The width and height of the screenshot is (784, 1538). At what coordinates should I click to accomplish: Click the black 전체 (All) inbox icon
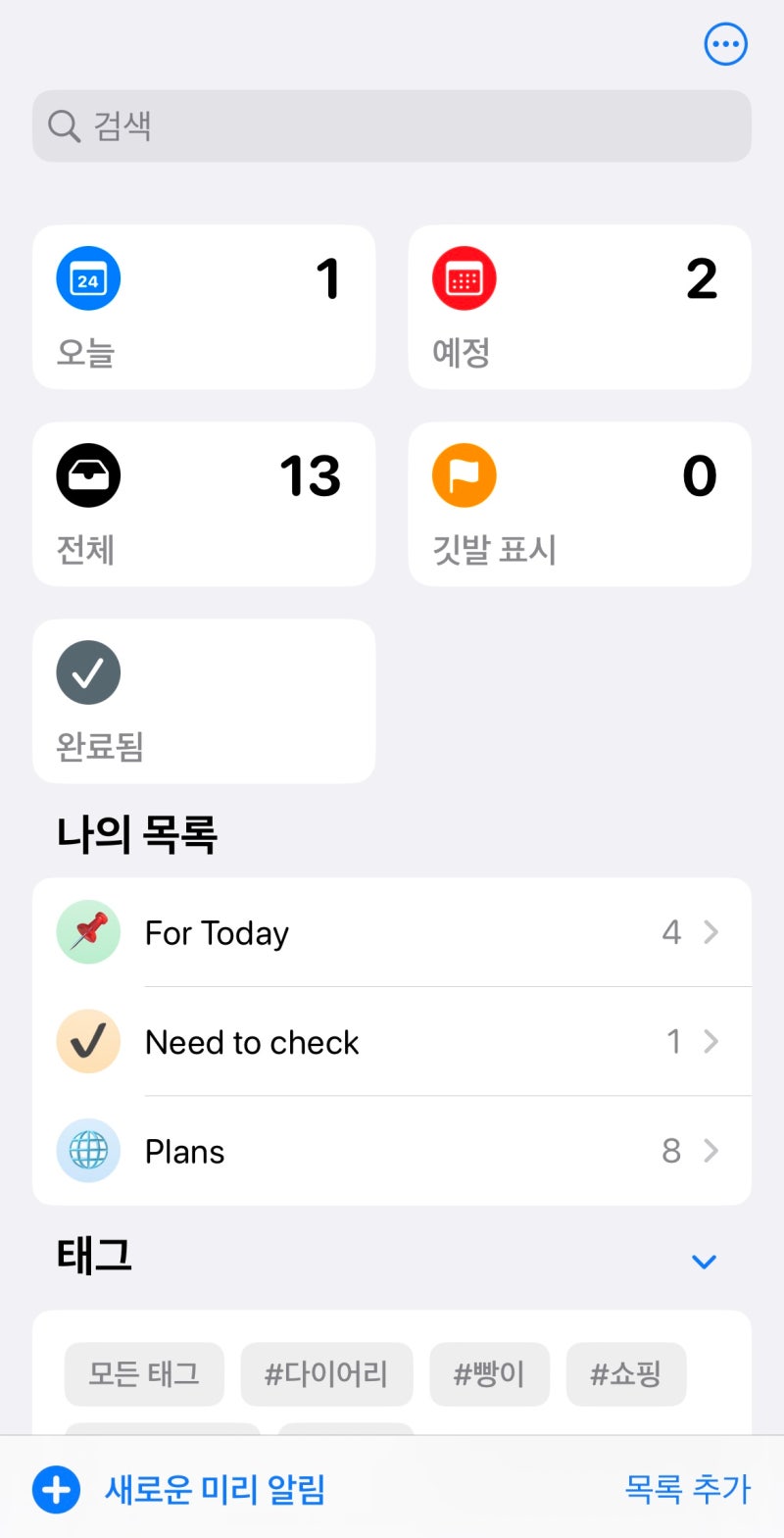click(88, 474)
